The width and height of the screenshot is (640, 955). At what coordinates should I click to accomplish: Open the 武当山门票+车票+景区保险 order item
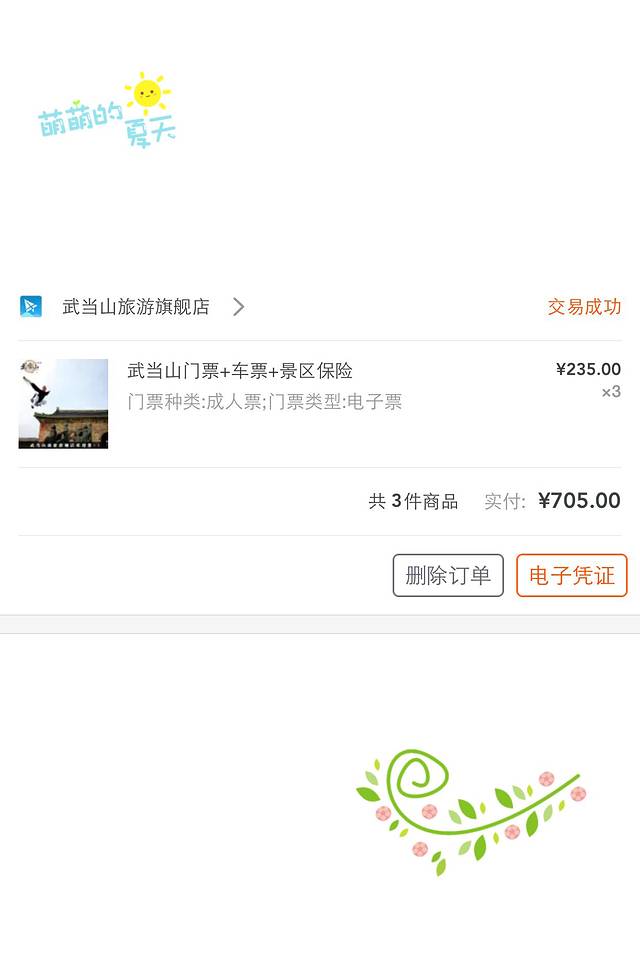[x=240, y=371]
